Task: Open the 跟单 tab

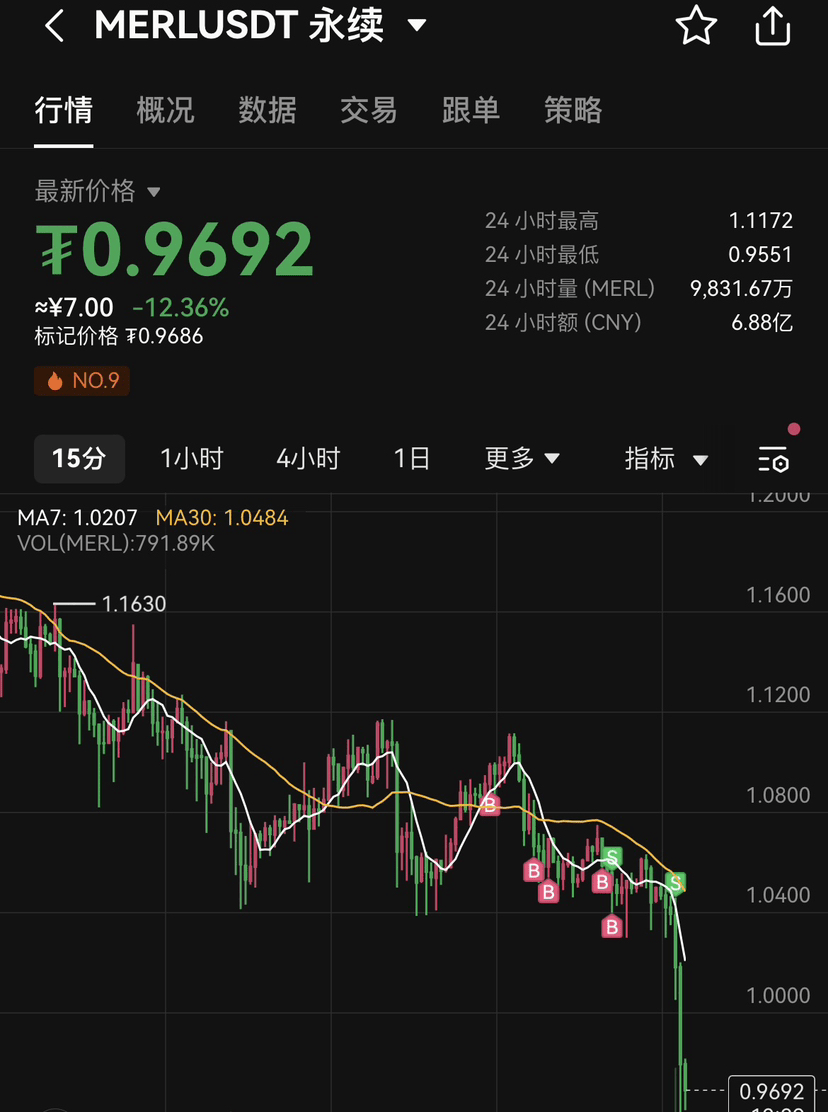Action: click(x=471, y=110)
